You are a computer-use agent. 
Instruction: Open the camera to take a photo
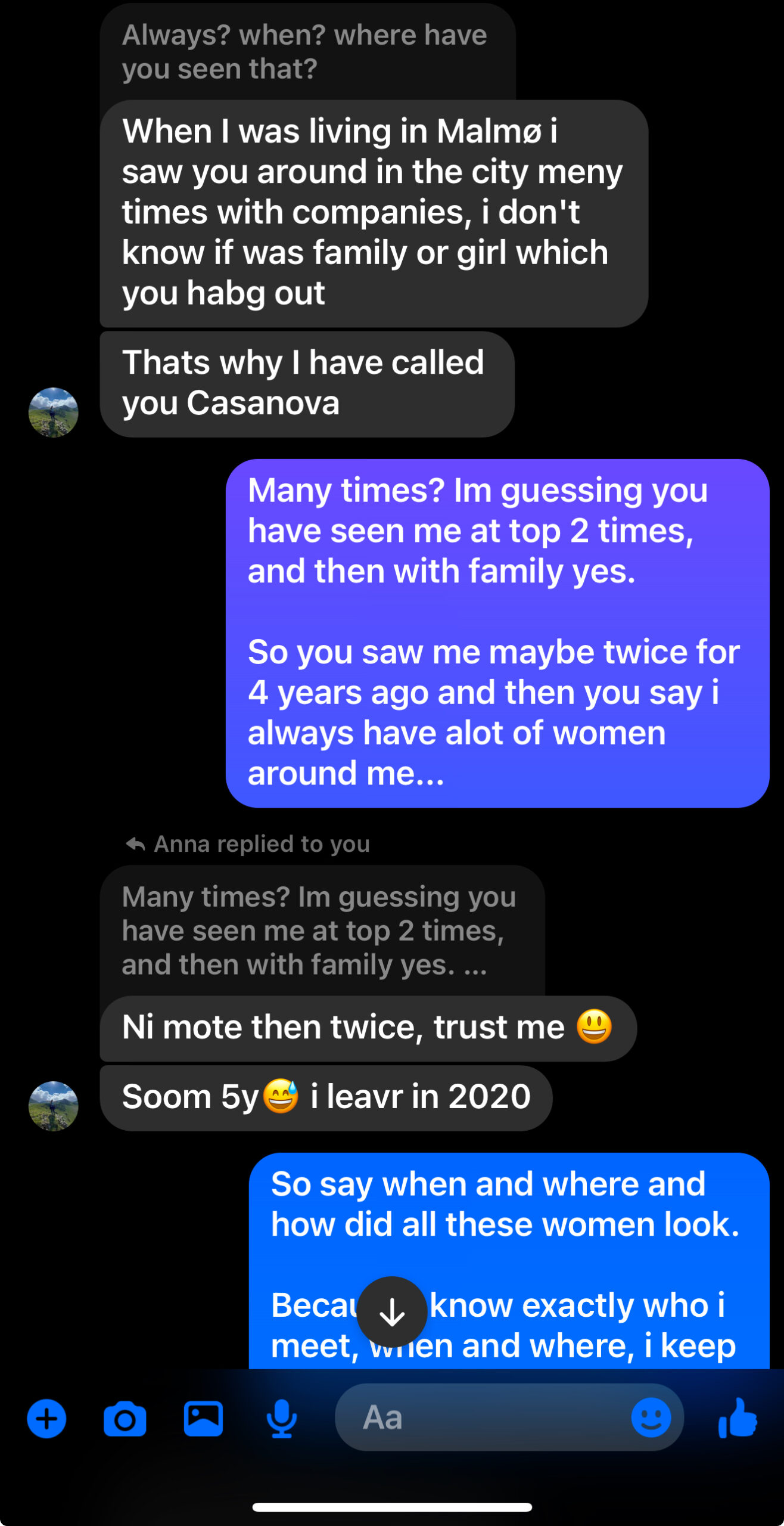[125, 1419]
